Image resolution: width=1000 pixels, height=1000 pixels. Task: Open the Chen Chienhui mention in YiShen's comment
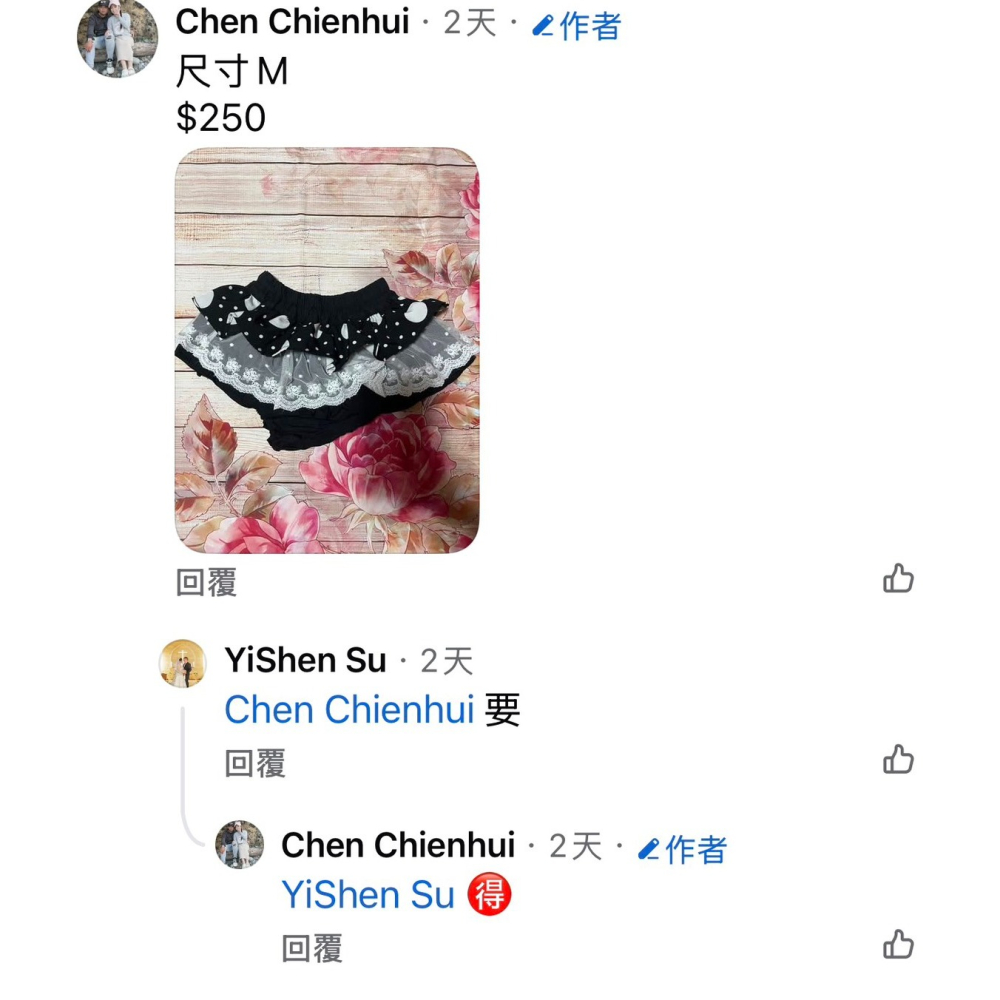[x=348, y=710]
